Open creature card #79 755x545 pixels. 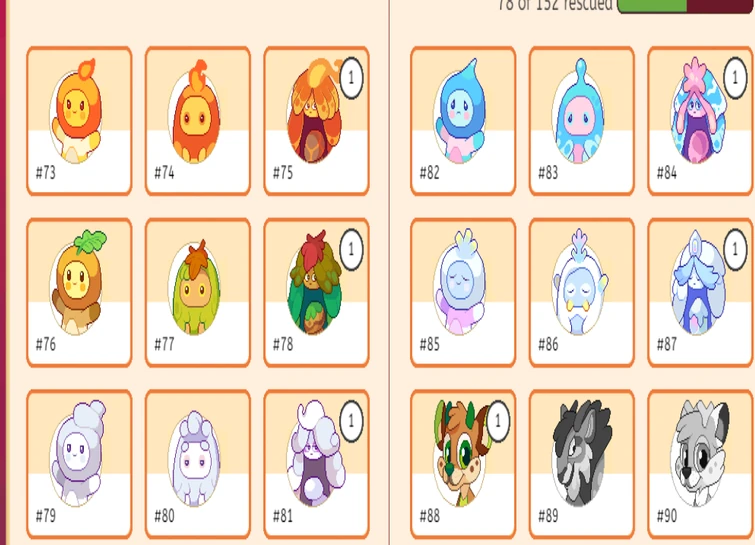click(79, 463)
